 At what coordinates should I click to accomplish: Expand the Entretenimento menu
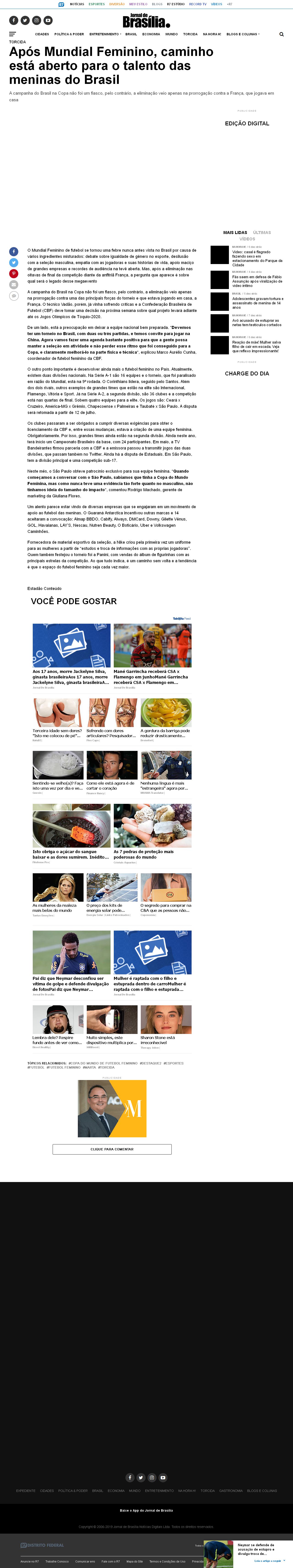tap(105, 34)
